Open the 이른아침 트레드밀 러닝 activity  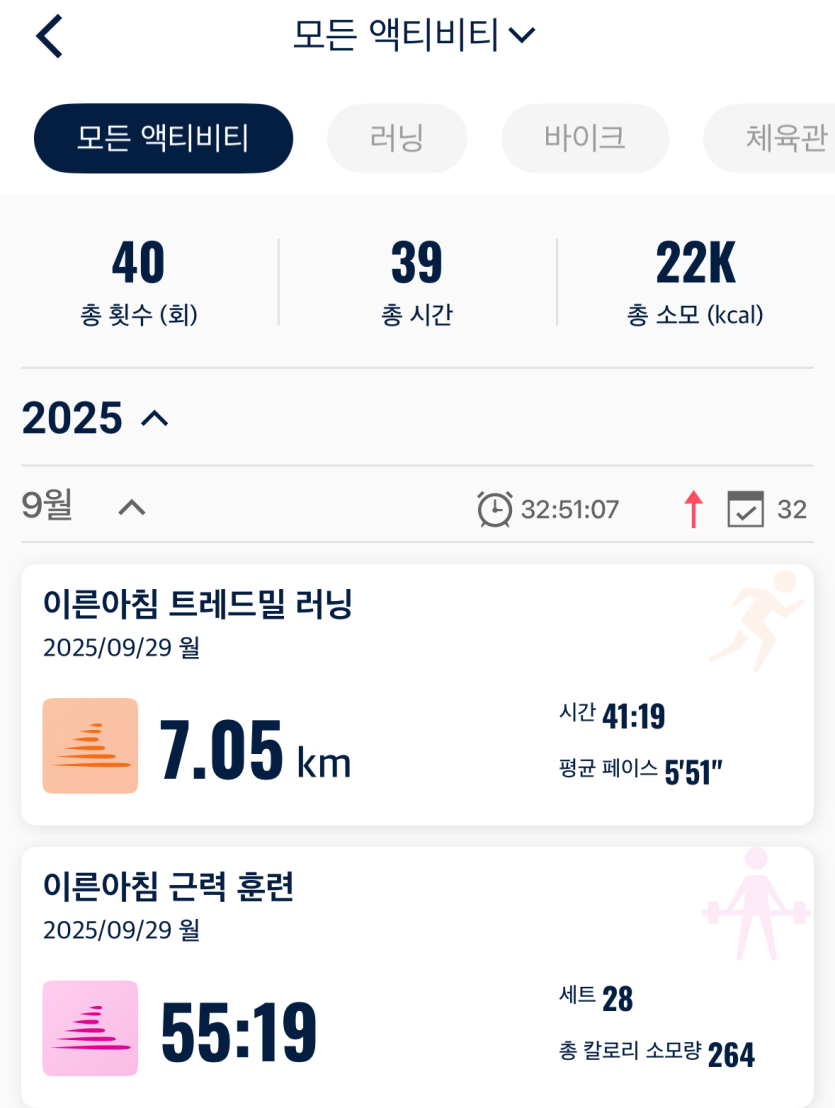[x=417, y=694]
